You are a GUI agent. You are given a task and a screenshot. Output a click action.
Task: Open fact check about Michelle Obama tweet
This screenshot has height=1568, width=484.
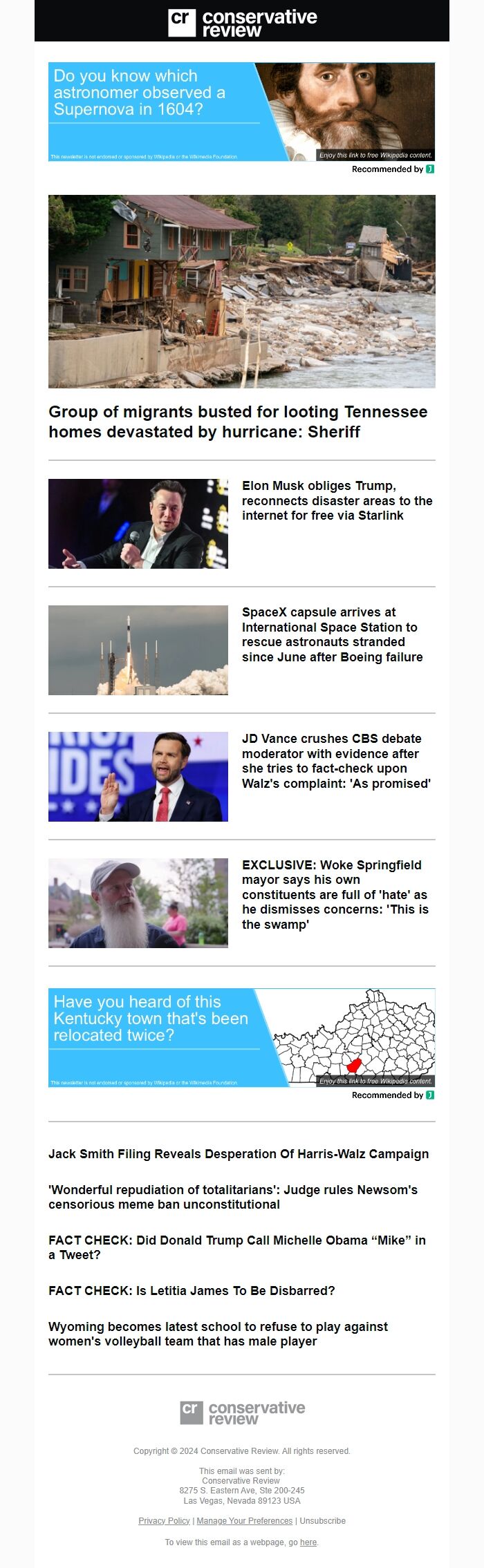237,1247
